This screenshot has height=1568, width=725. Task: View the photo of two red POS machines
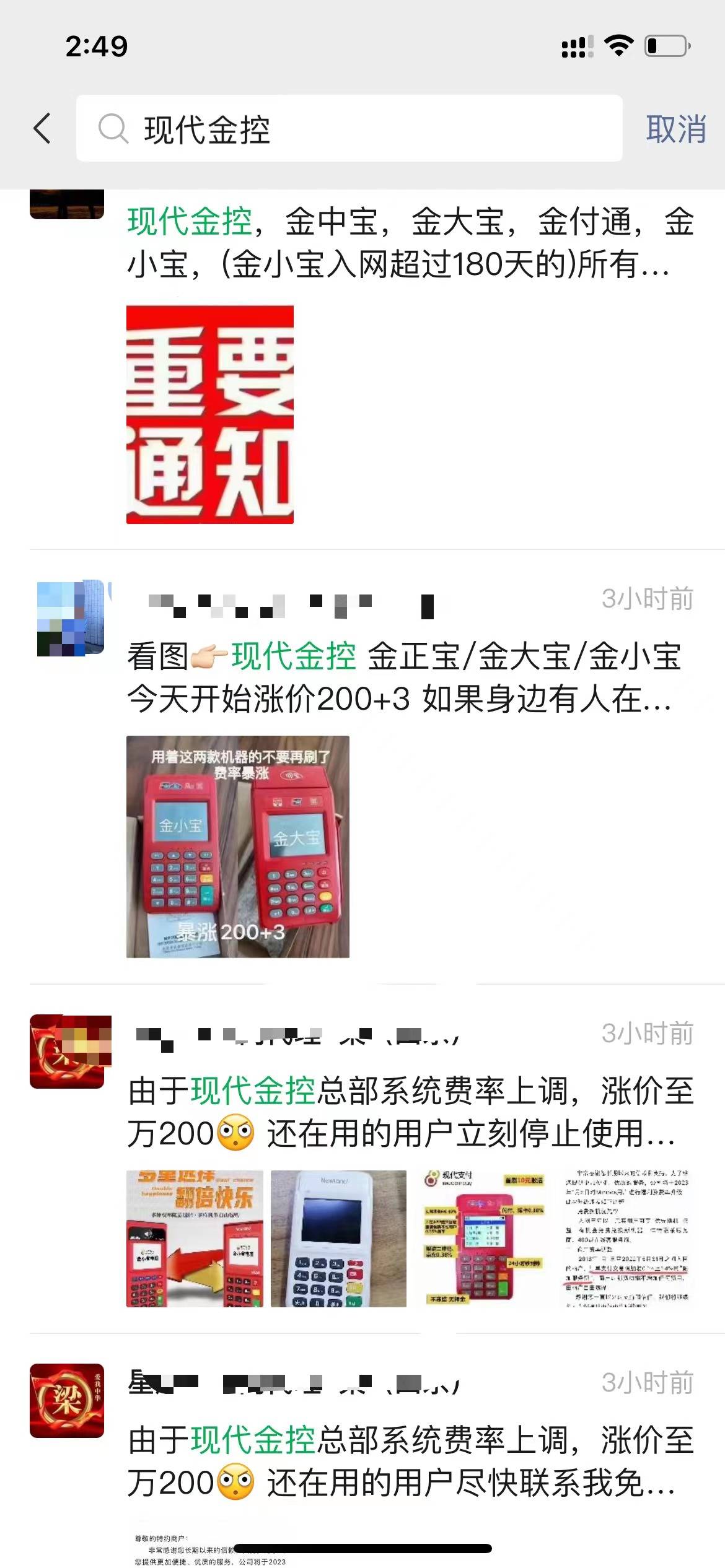pyautogui.click(x=238, y=847)
